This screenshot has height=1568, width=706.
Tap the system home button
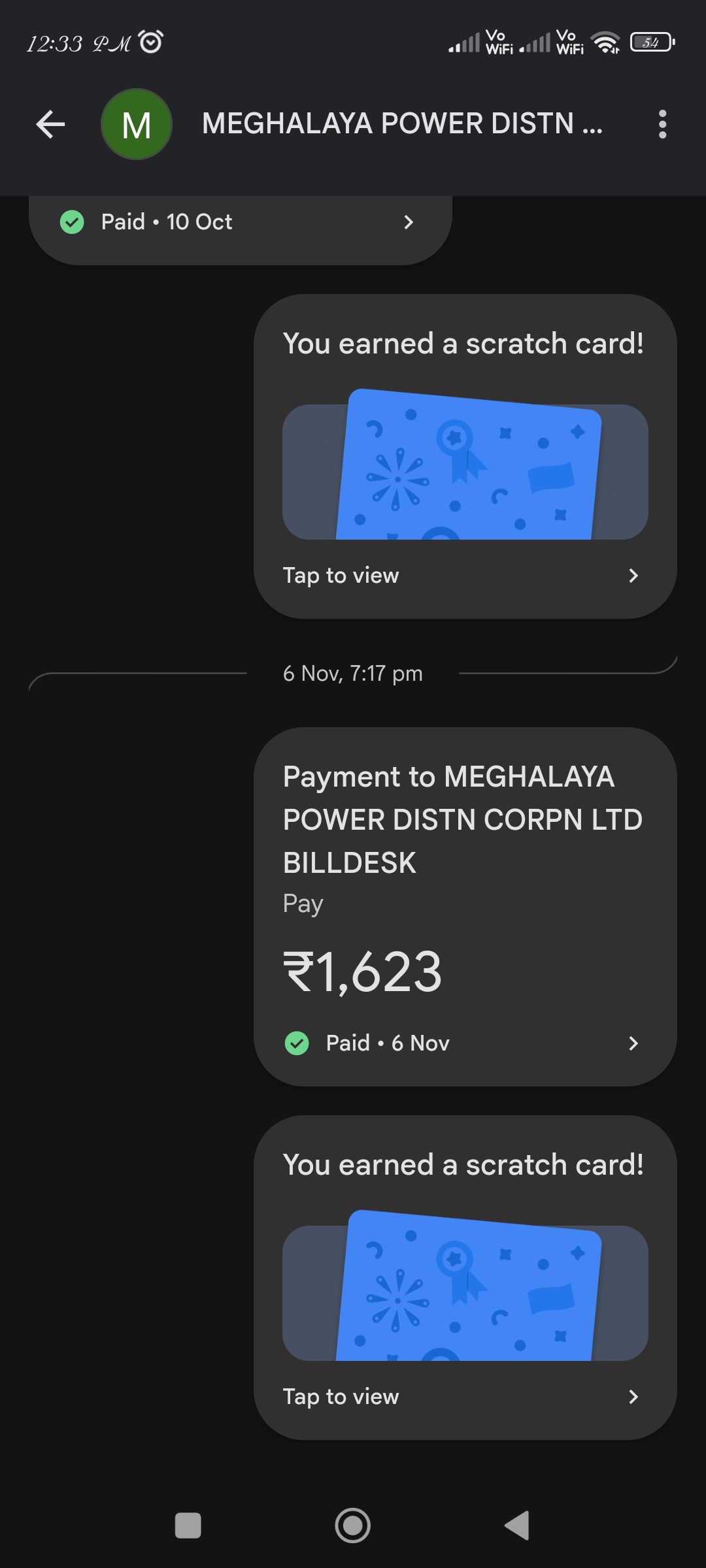click(x=352, y=1526)
